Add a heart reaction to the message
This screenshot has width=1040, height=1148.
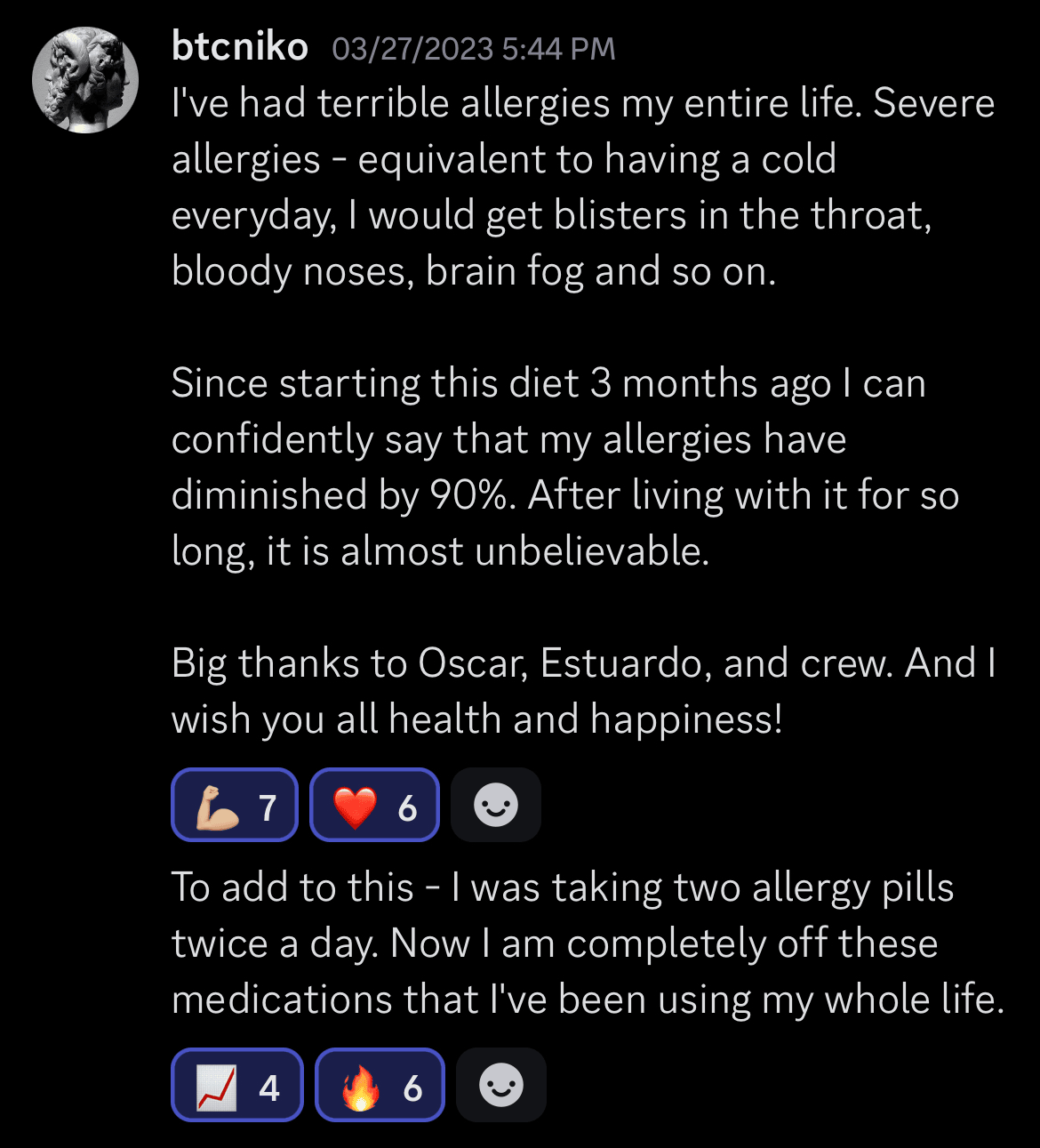point(374,805)
